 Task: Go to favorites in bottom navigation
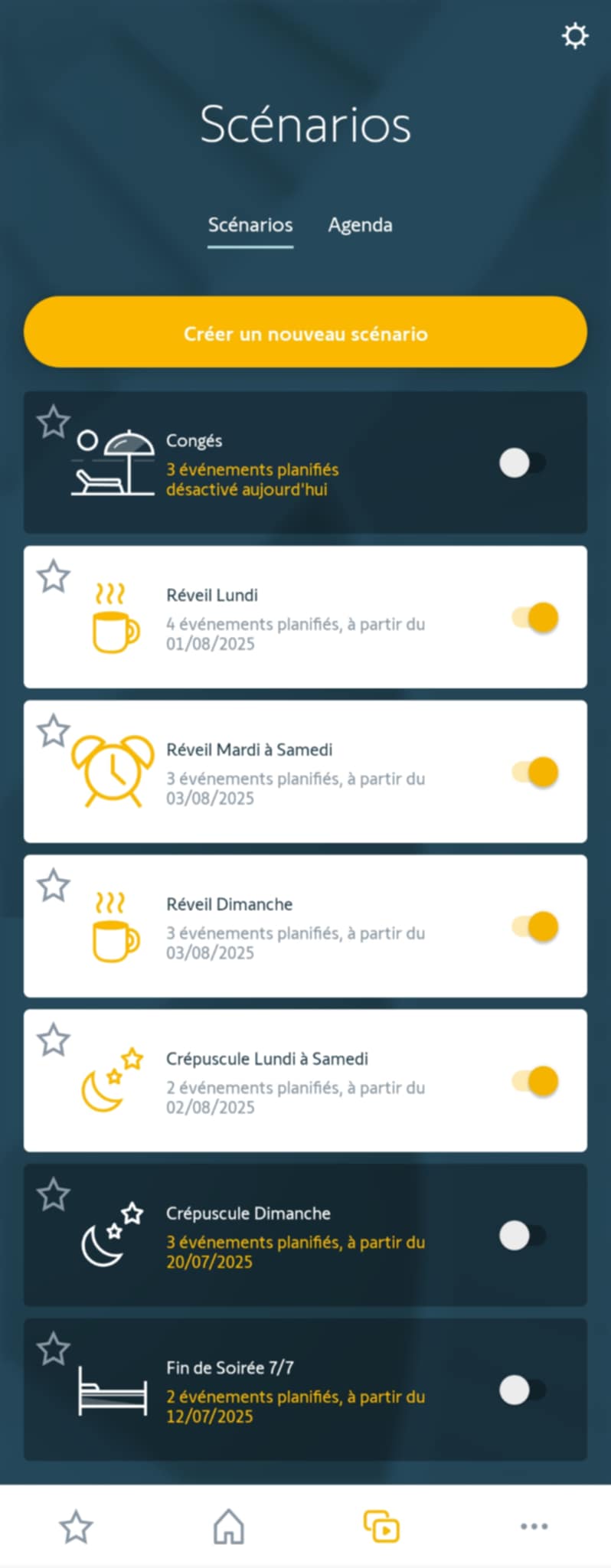pos(76,1527)
